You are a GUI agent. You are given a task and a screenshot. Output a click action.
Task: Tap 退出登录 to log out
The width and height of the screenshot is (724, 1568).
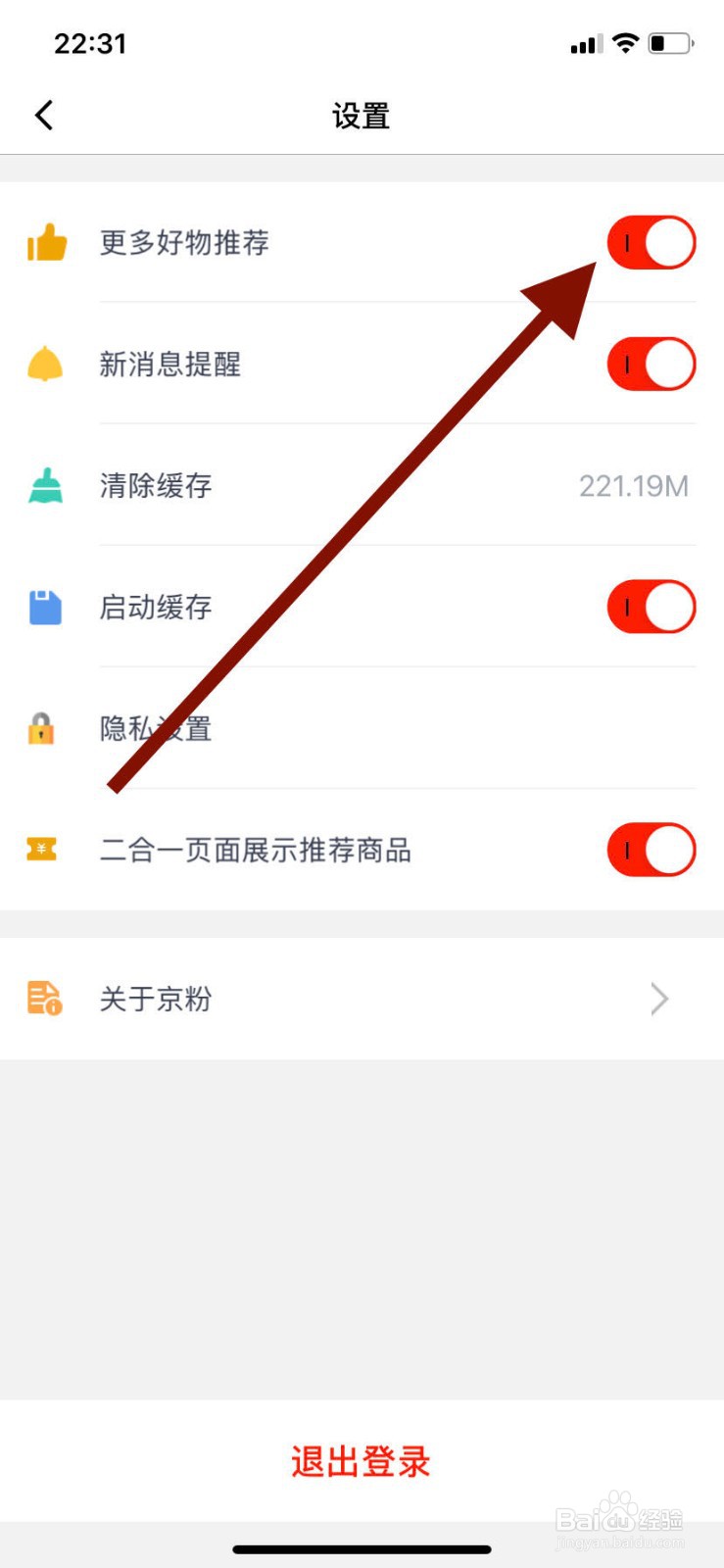[361, 1461]
